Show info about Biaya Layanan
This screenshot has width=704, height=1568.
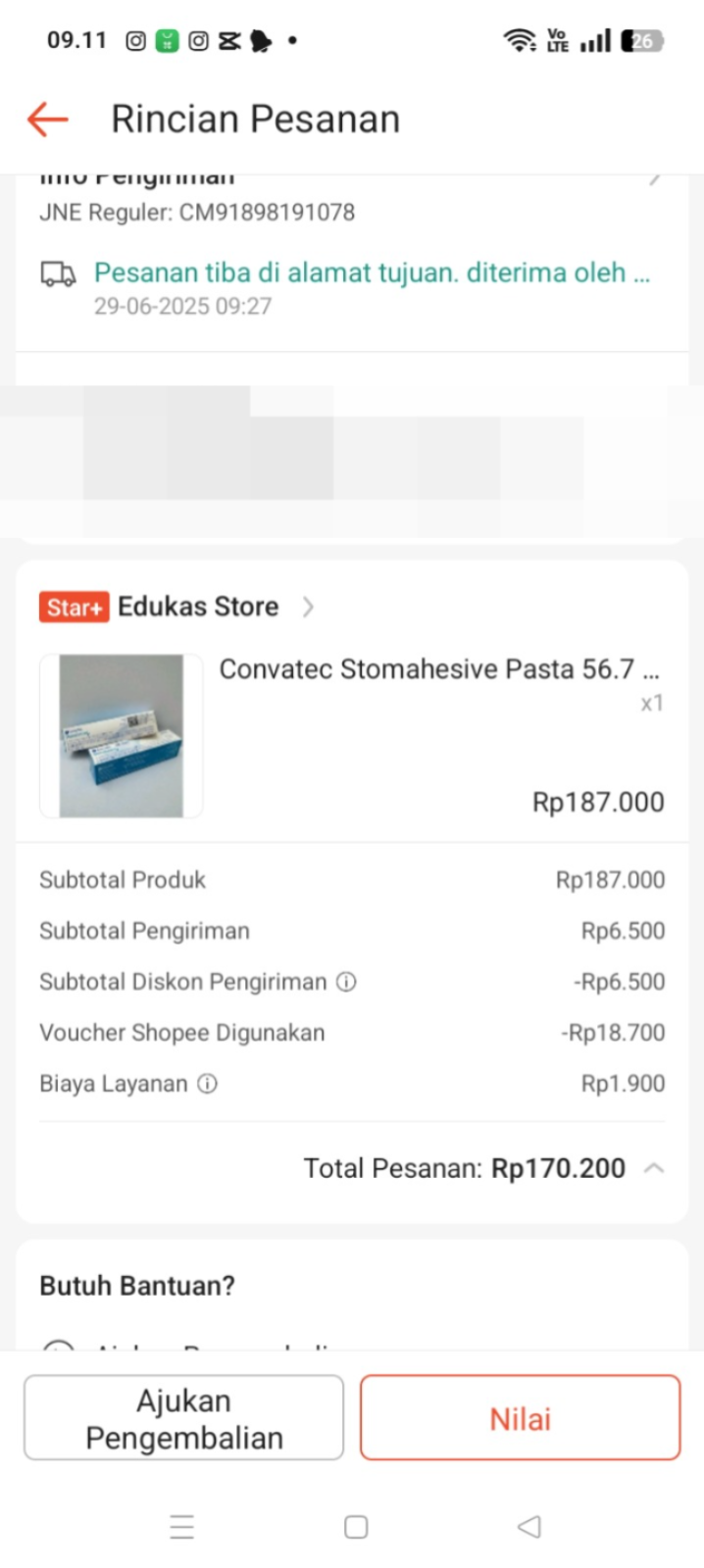coord(207,1084)
